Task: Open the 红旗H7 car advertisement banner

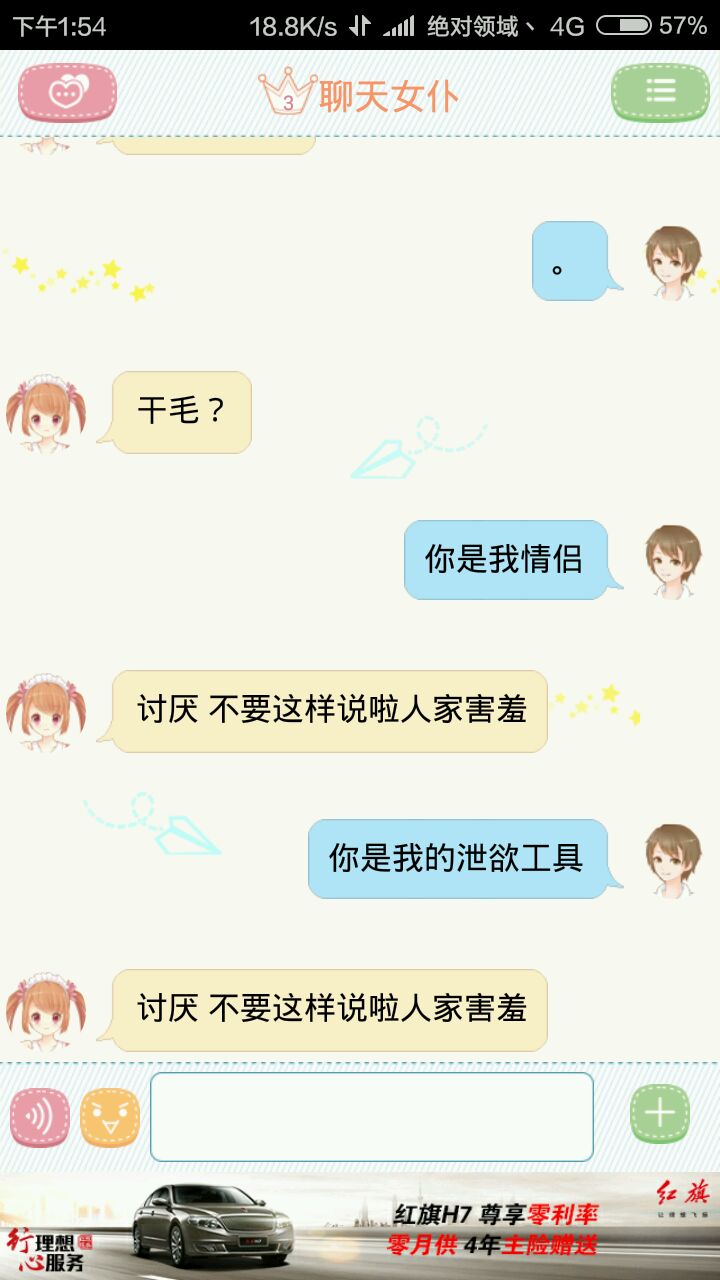Action: (360, 1226)
